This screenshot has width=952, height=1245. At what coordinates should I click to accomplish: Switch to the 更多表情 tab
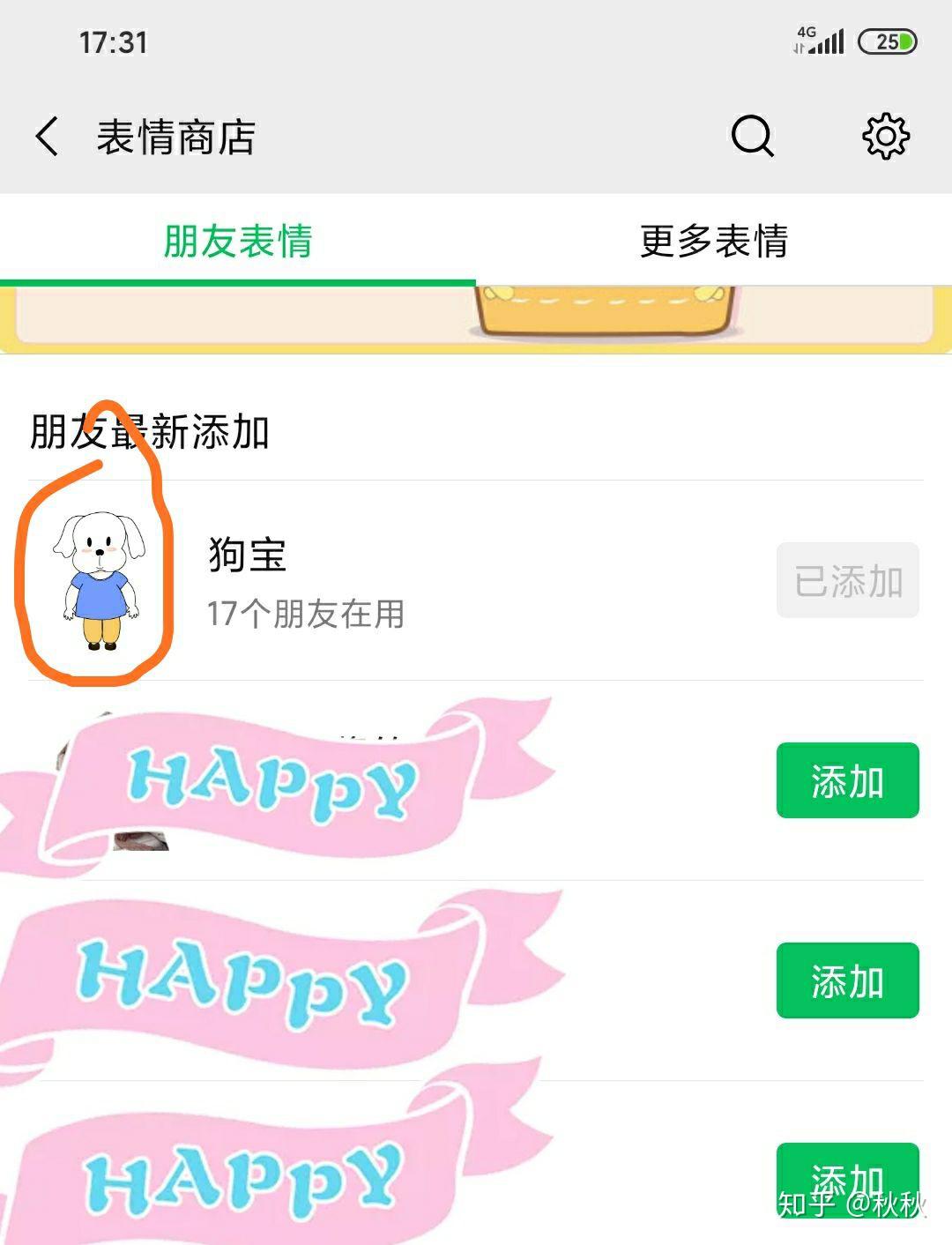713,241
